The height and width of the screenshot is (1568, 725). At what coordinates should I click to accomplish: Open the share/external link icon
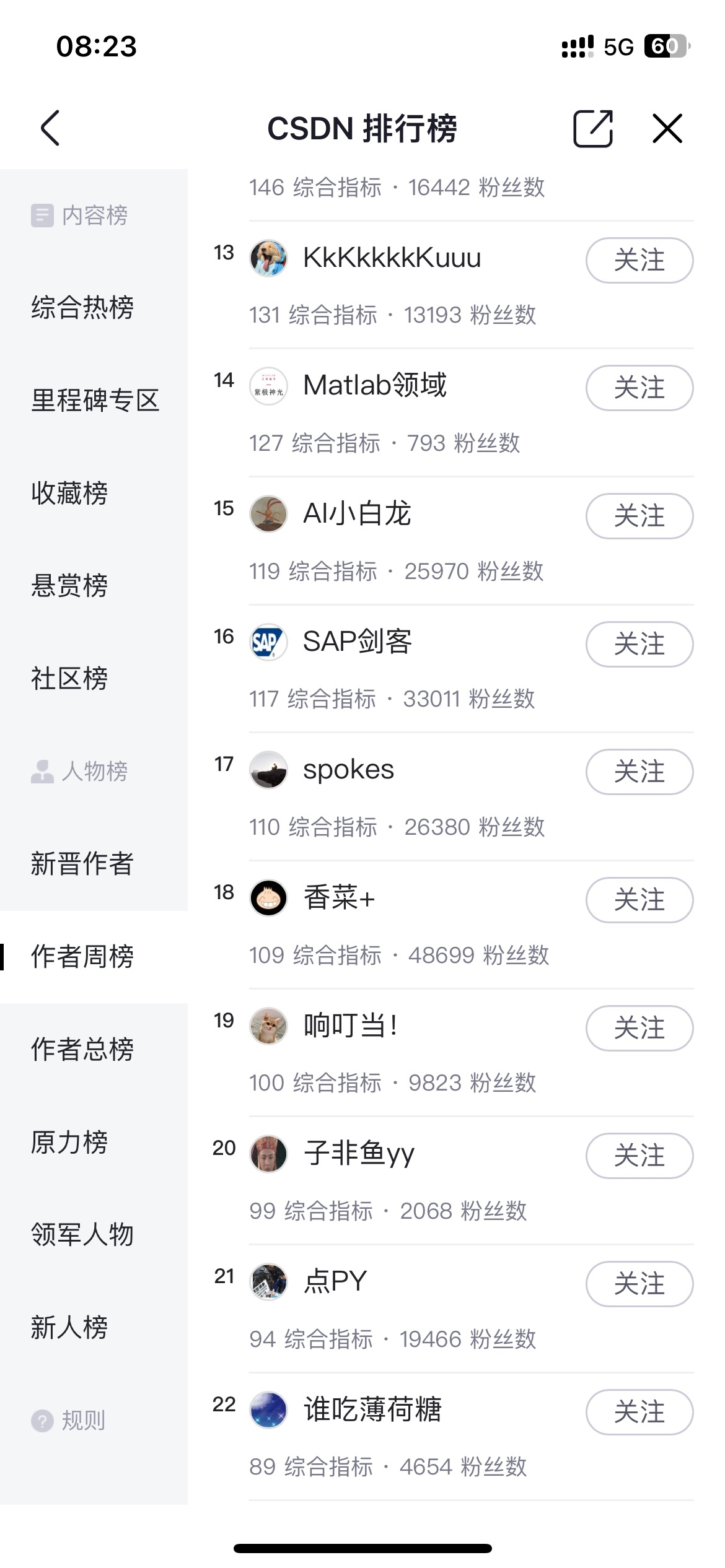click(592, 128)
